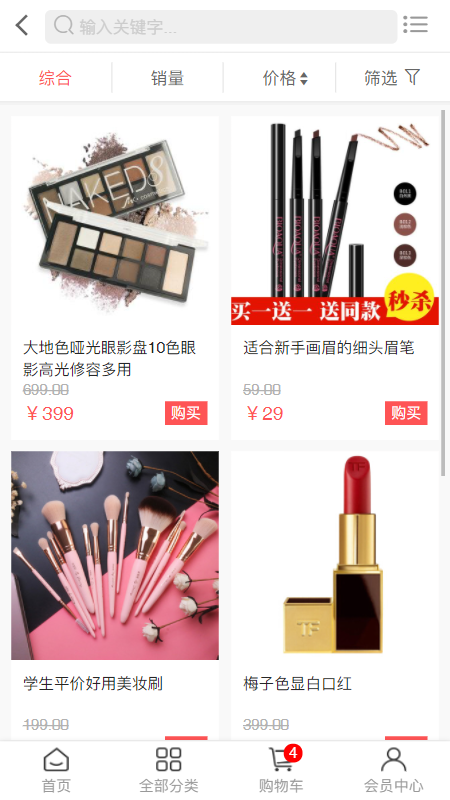This screenshot has width=450, height=800.
Task: View the 学生平价好用美妆刷 item
Action: click(x=115, y=595)
